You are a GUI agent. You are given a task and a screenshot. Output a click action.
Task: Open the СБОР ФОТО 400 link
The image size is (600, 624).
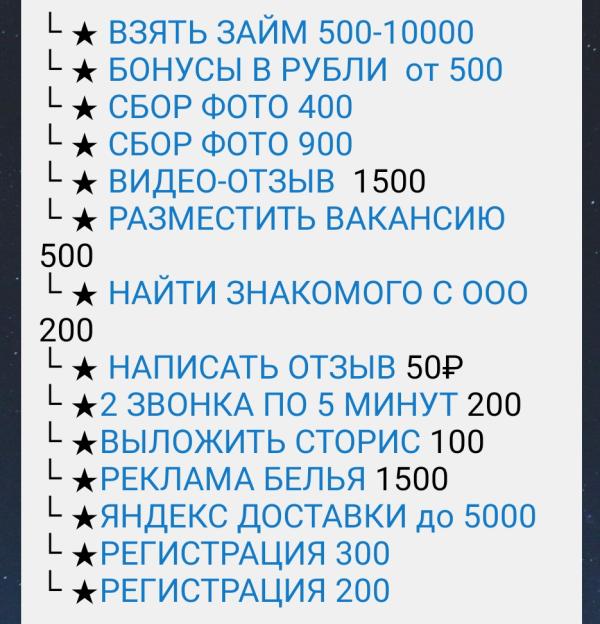229,107
